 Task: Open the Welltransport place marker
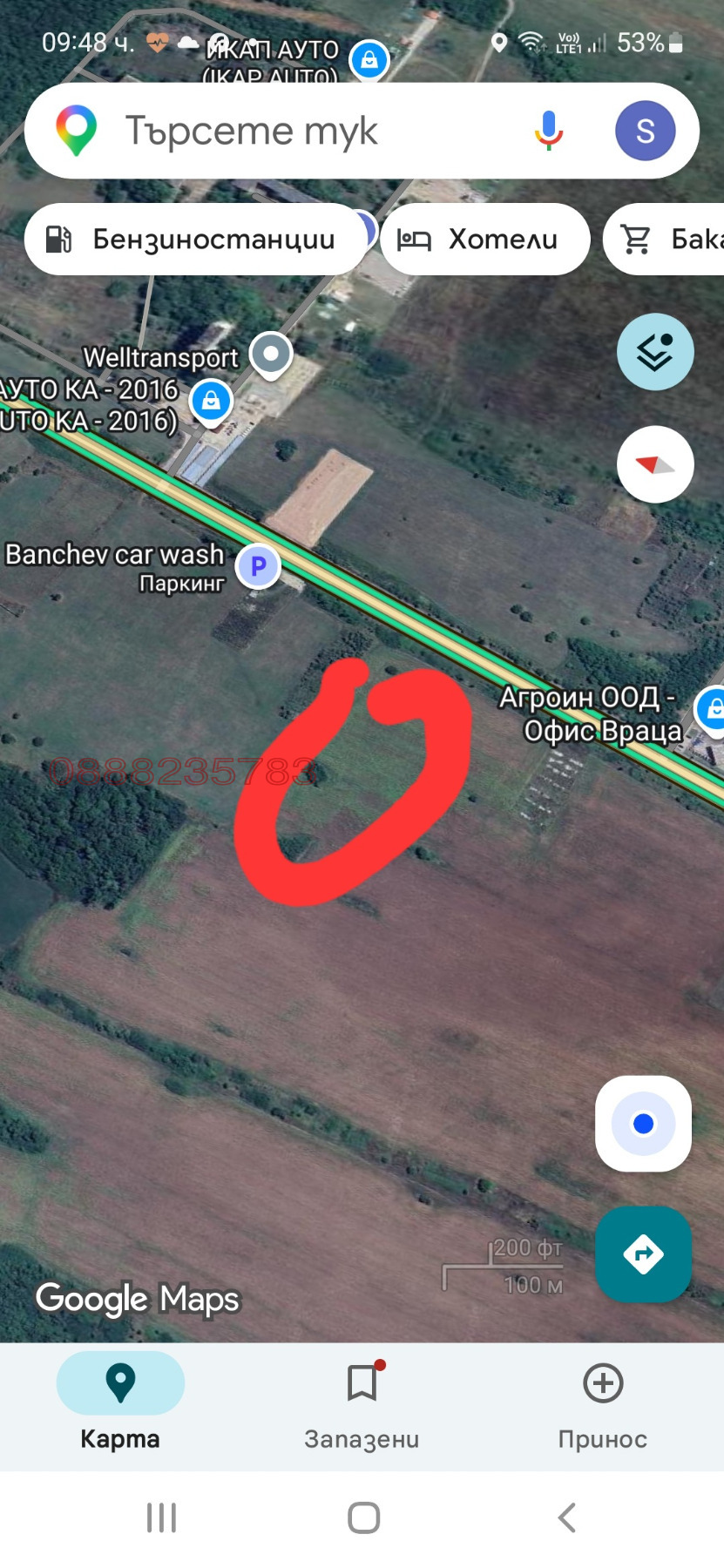(271, 355)
